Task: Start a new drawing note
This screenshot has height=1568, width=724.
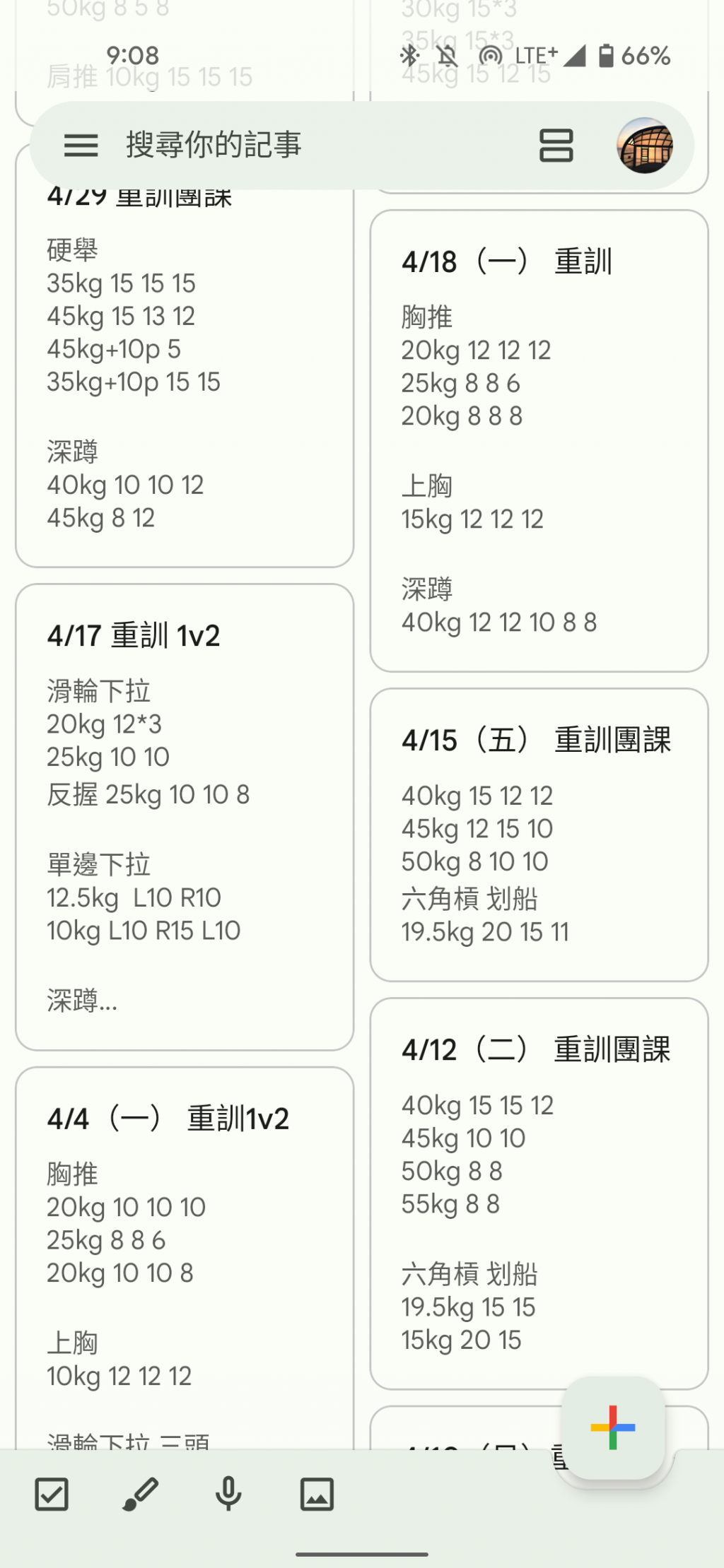Action: coord(140,1495)
